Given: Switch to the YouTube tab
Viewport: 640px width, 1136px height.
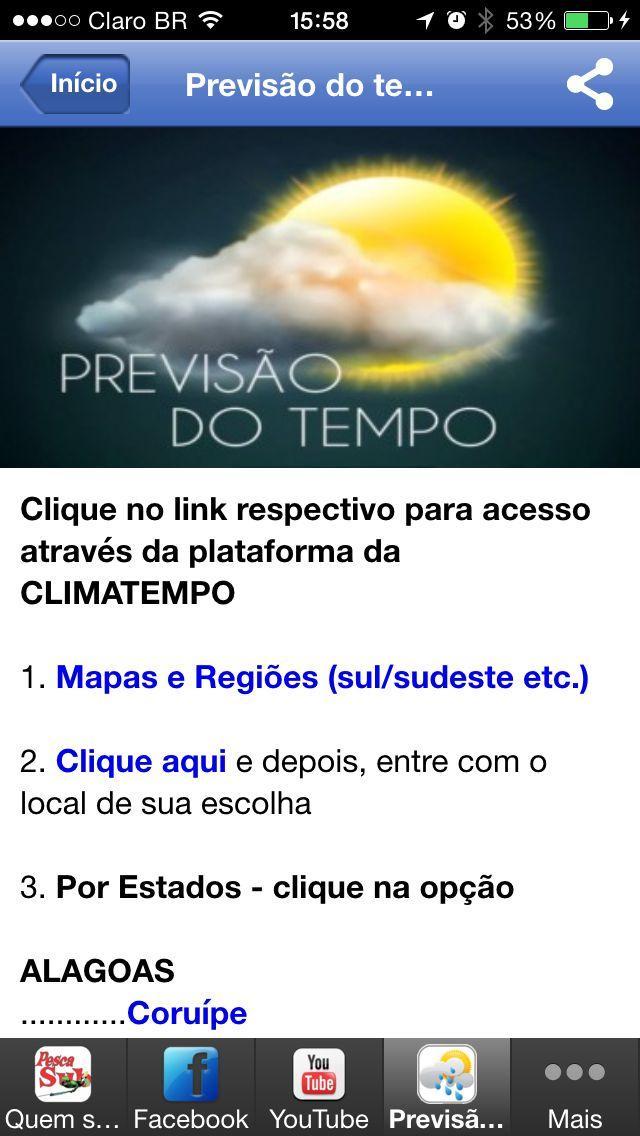Looking at the screenshot, I should (319, 1087).
